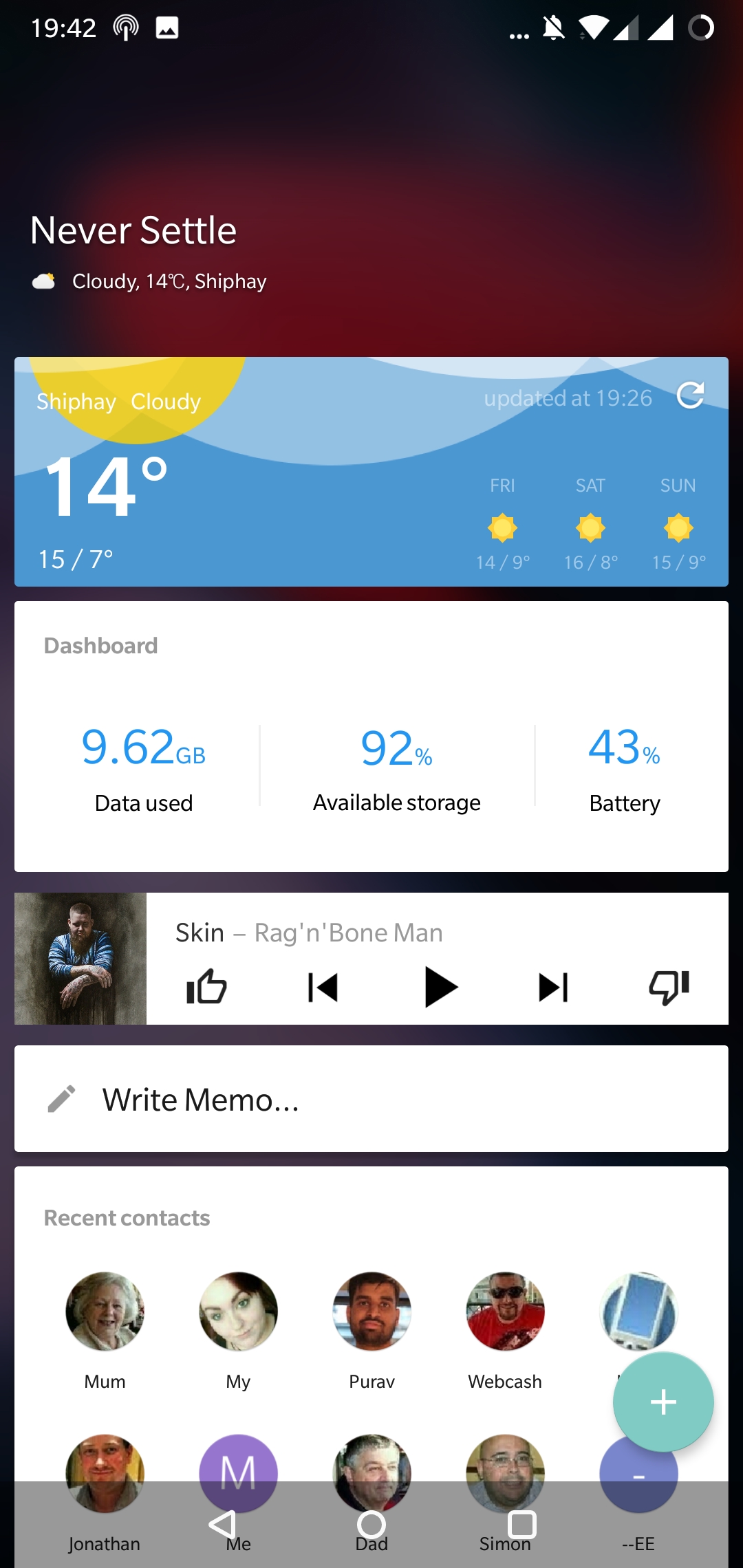Play the song Skin
Image resolution: width=743 pixels, height=1568 pixels.
[440, 987]
